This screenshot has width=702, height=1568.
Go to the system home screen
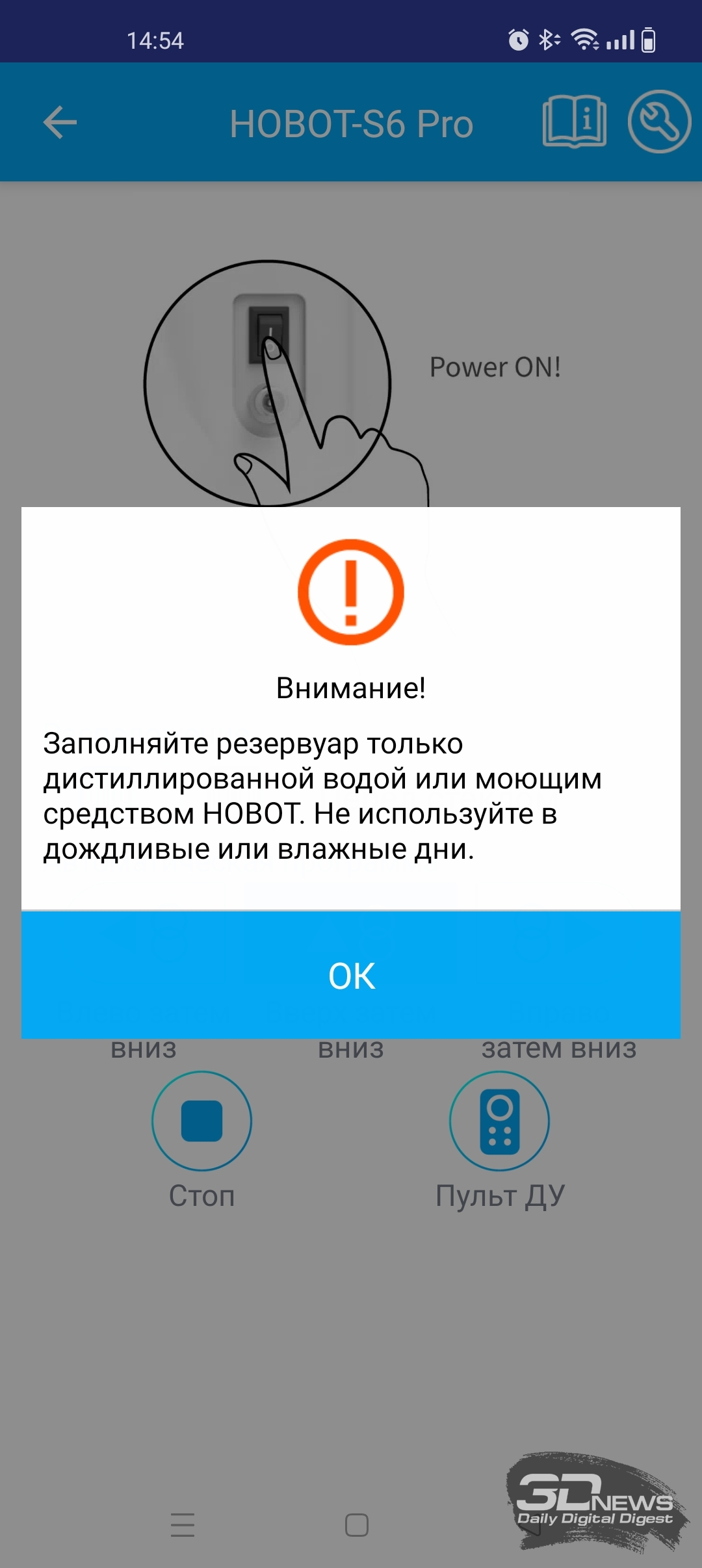pos(357,1524)
